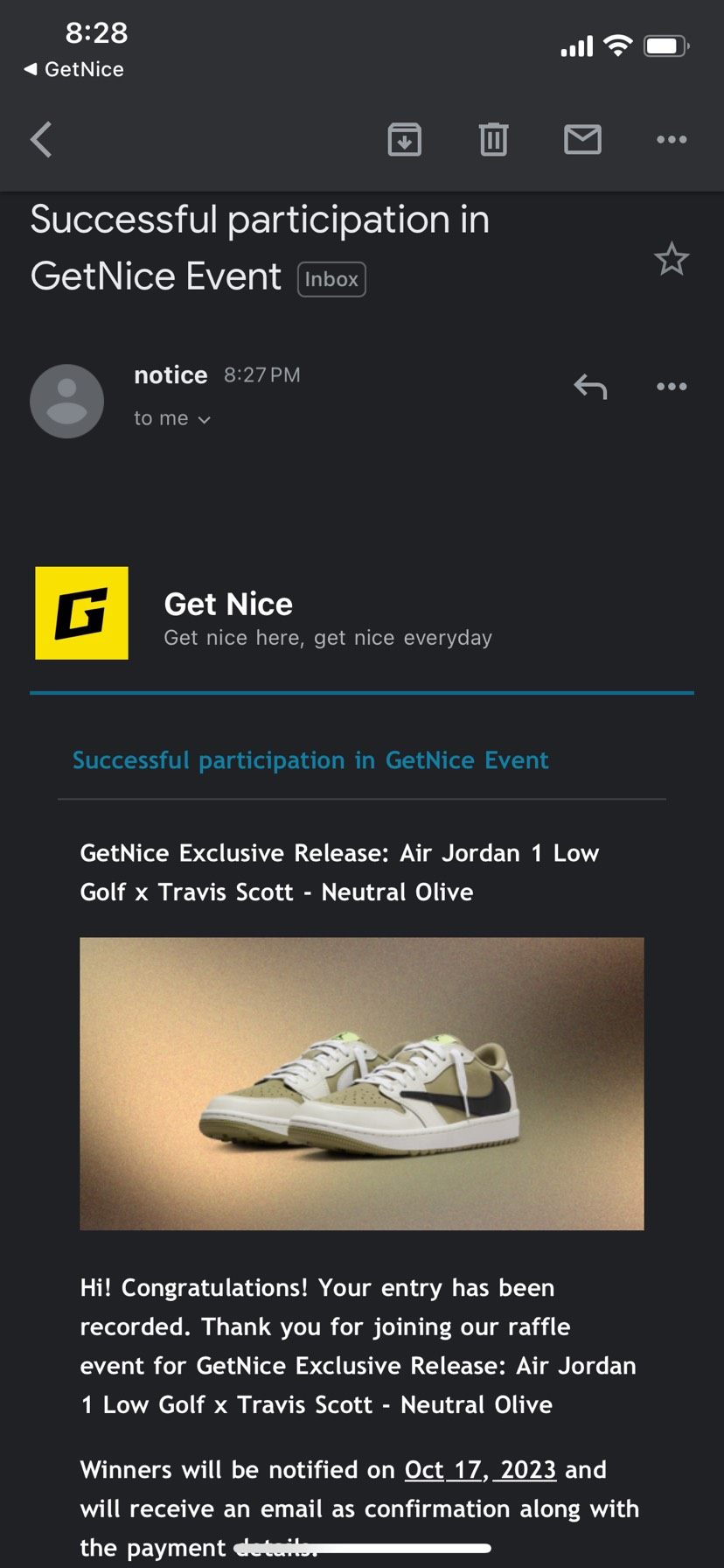Open the top toolbar overflow menu
Screen dimensions: 724x1568
671,140
